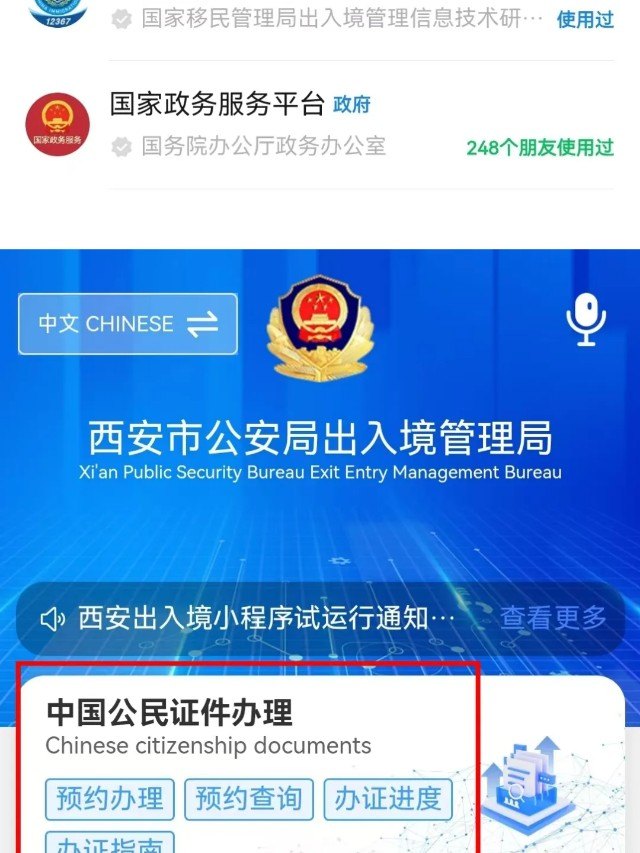Open 预约查询 appointment lookup
The image size is (640, 853).
click(x=248, y=799)
